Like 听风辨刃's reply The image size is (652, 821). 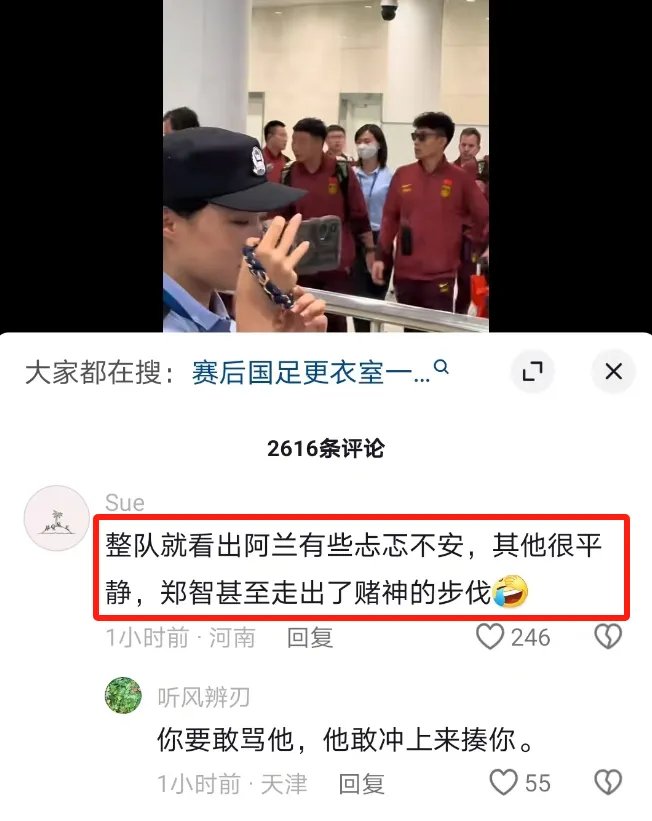coord(505,782)
